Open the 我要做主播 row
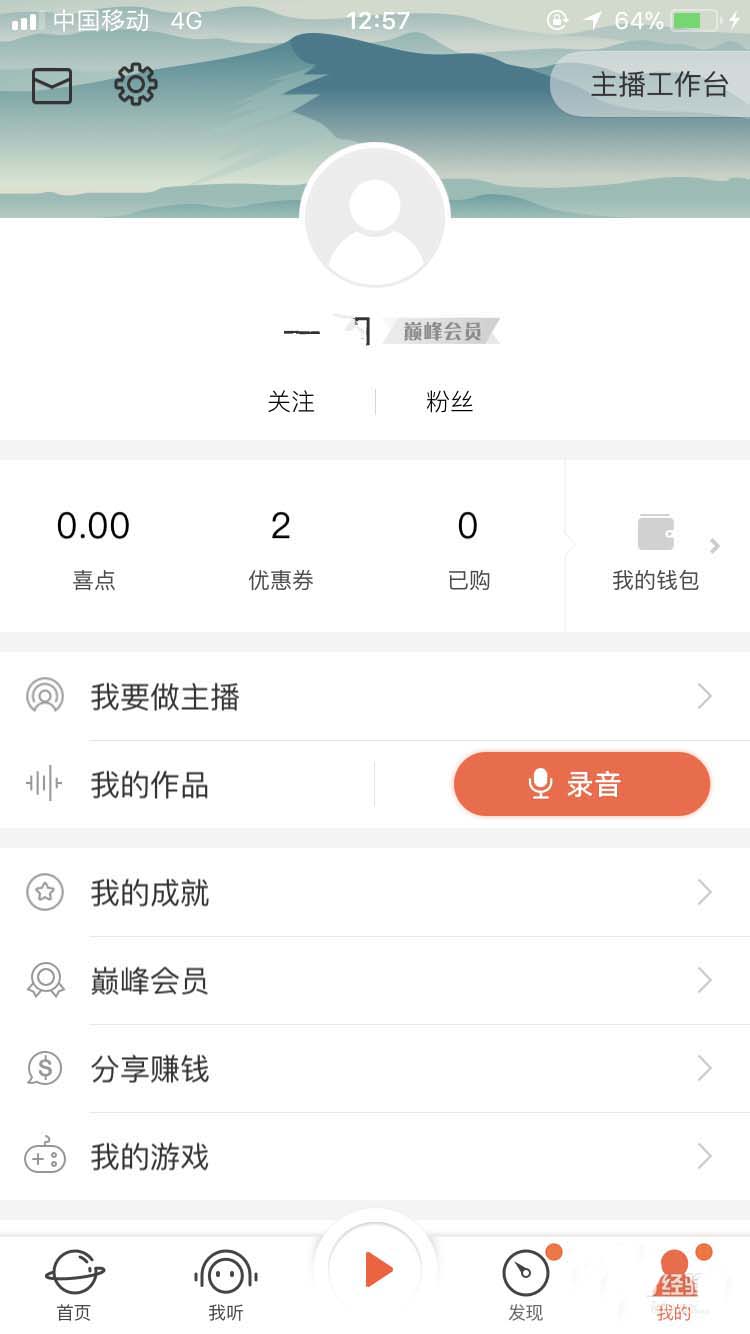 pyautogui.click(x=375, y=696)
